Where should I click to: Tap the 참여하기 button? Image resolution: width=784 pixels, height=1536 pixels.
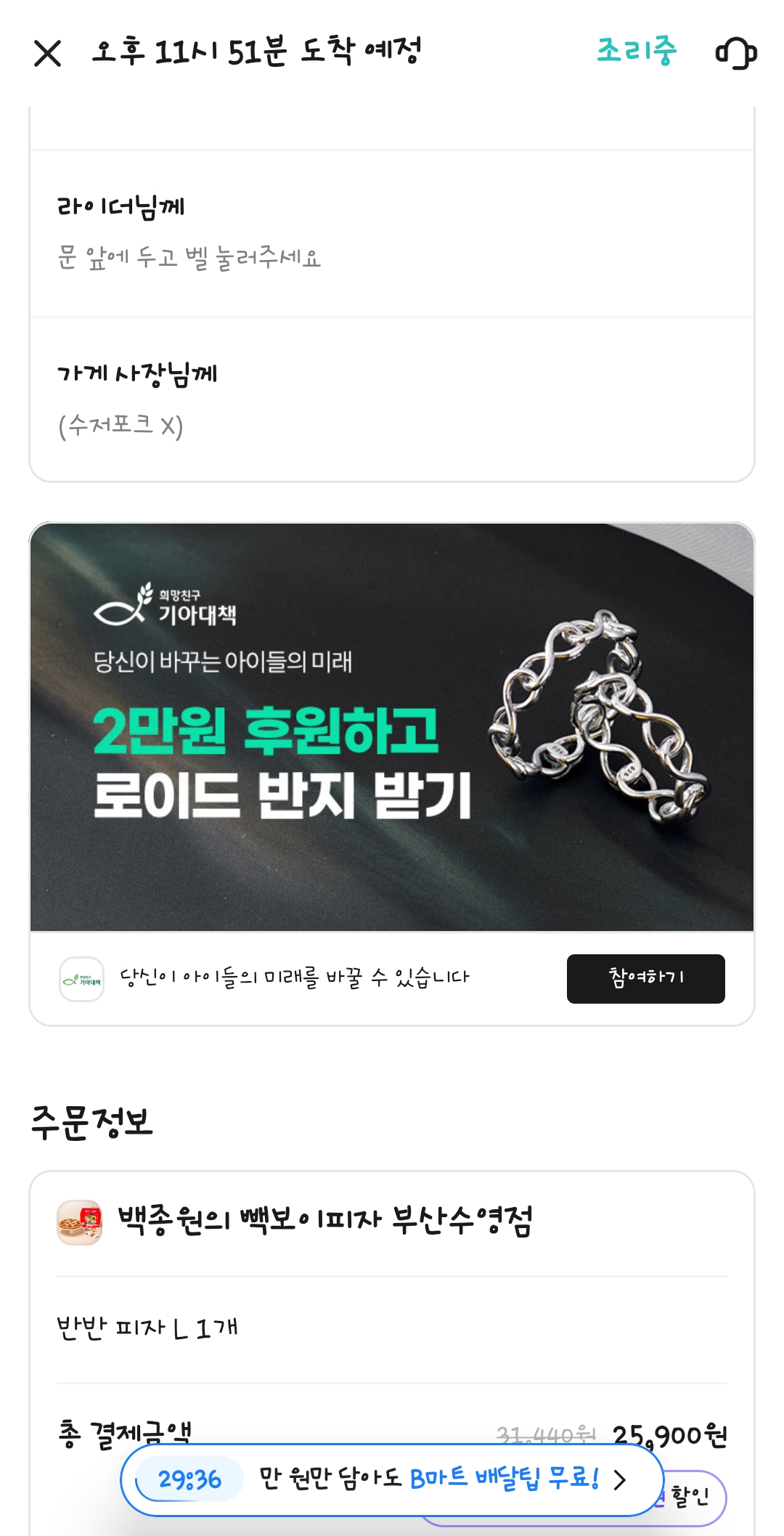click(x=645, y=978)
